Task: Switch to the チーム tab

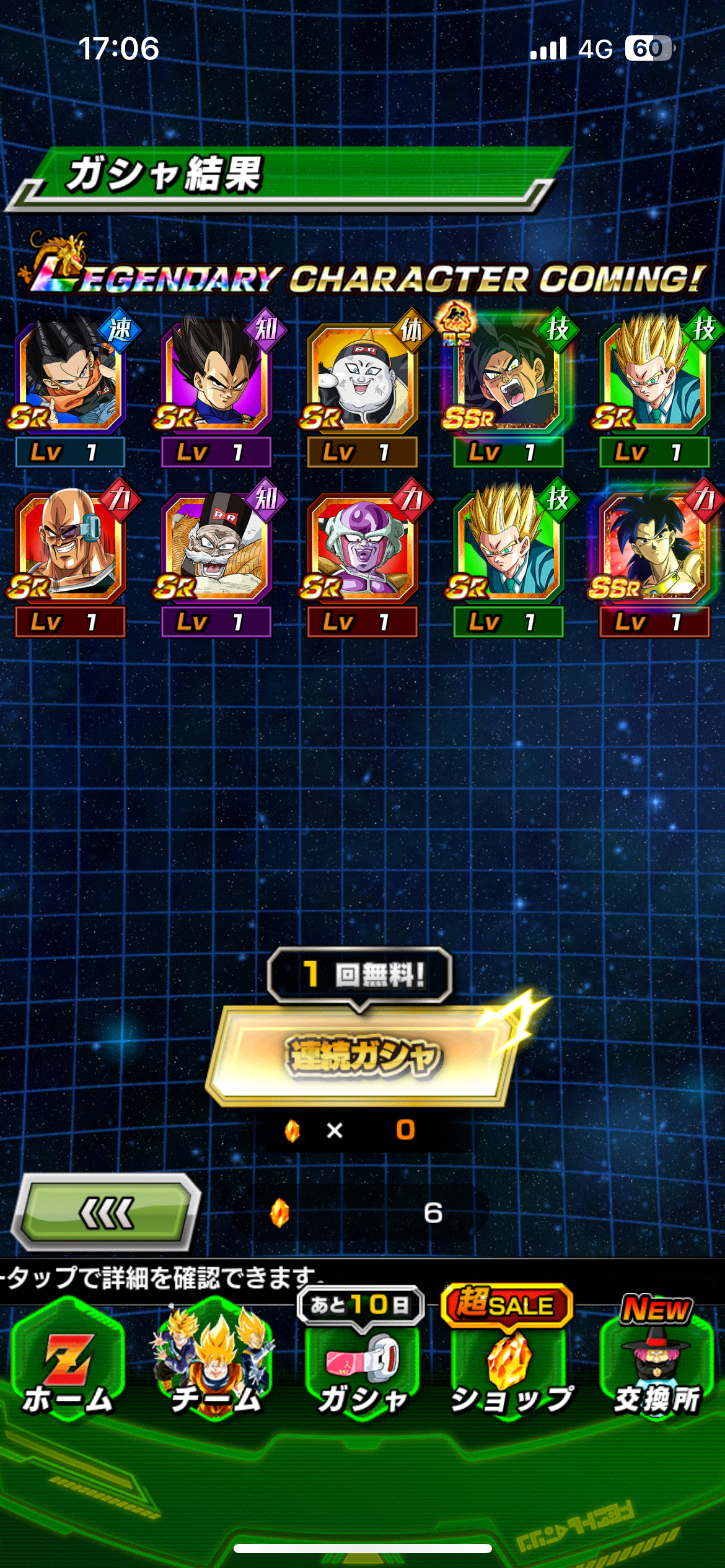Action: click(214, 1361)
